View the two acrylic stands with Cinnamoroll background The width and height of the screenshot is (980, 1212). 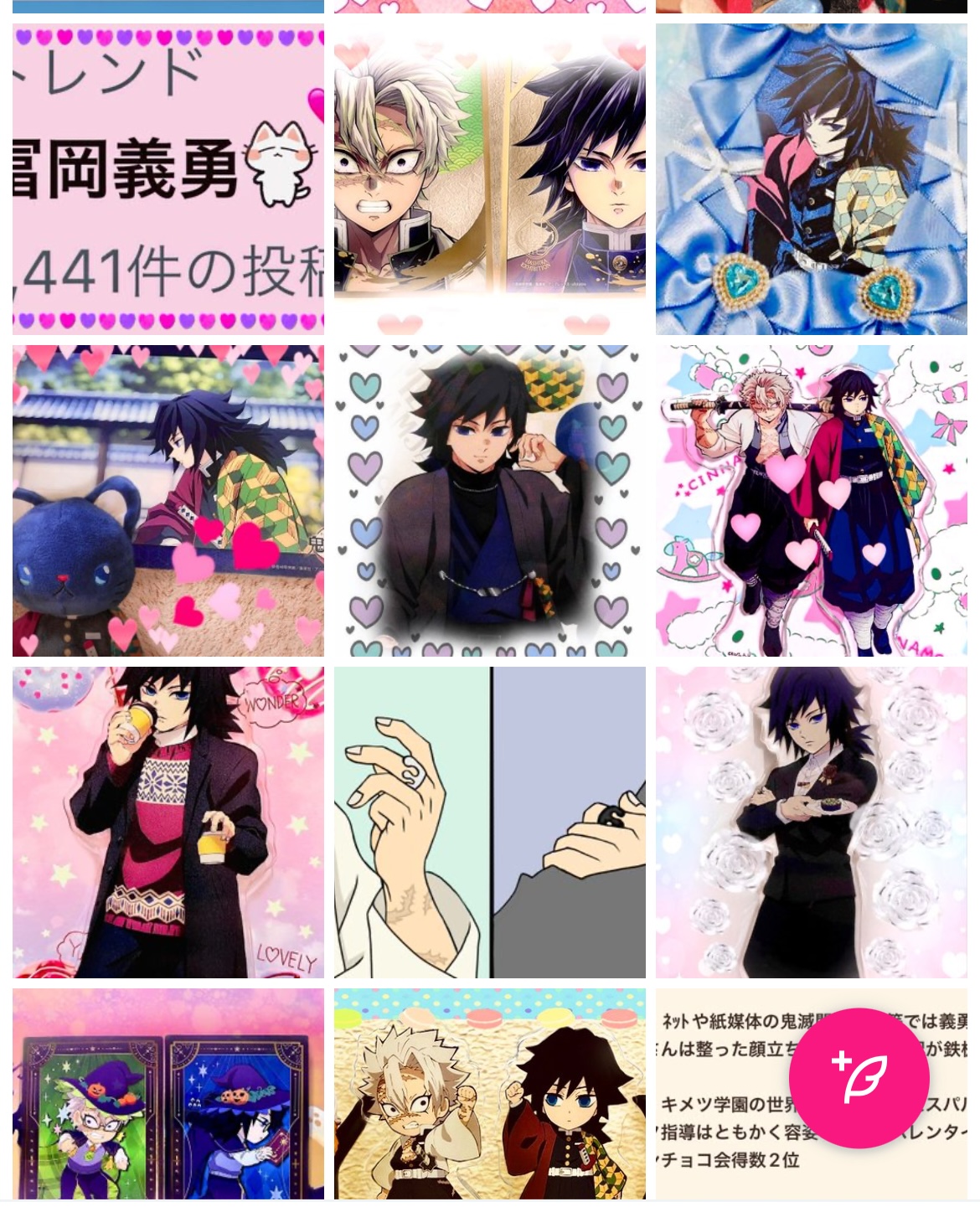(811, 501)
